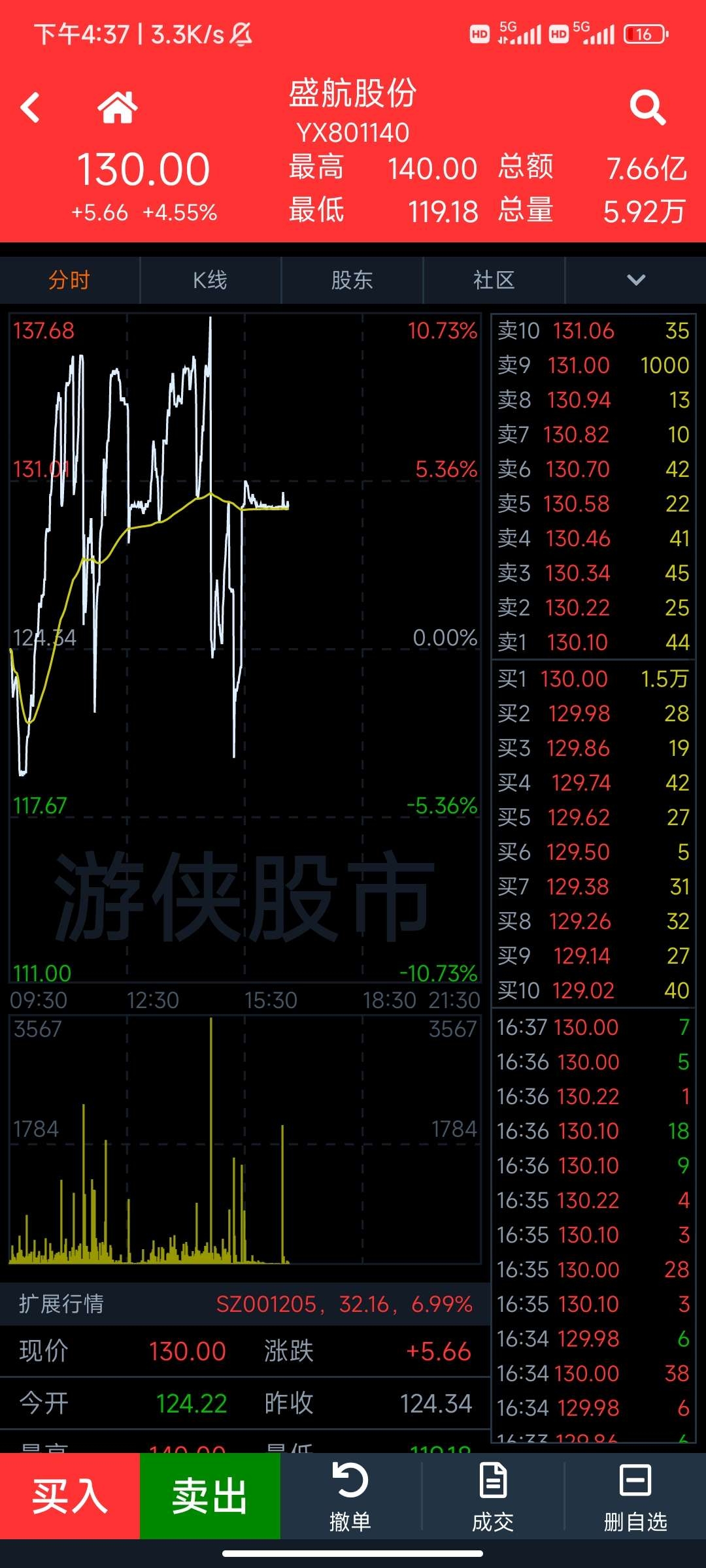Open the 成交 records

493,1496
